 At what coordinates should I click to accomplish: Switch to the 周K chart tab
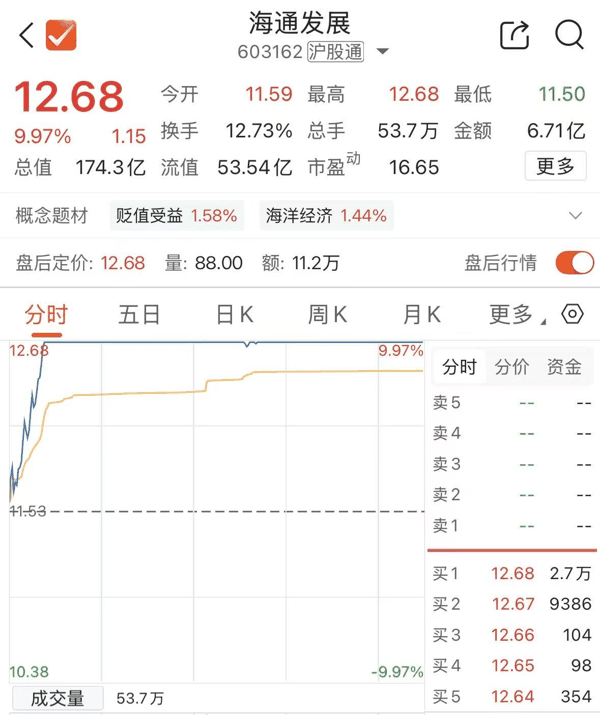pos(328,315)
